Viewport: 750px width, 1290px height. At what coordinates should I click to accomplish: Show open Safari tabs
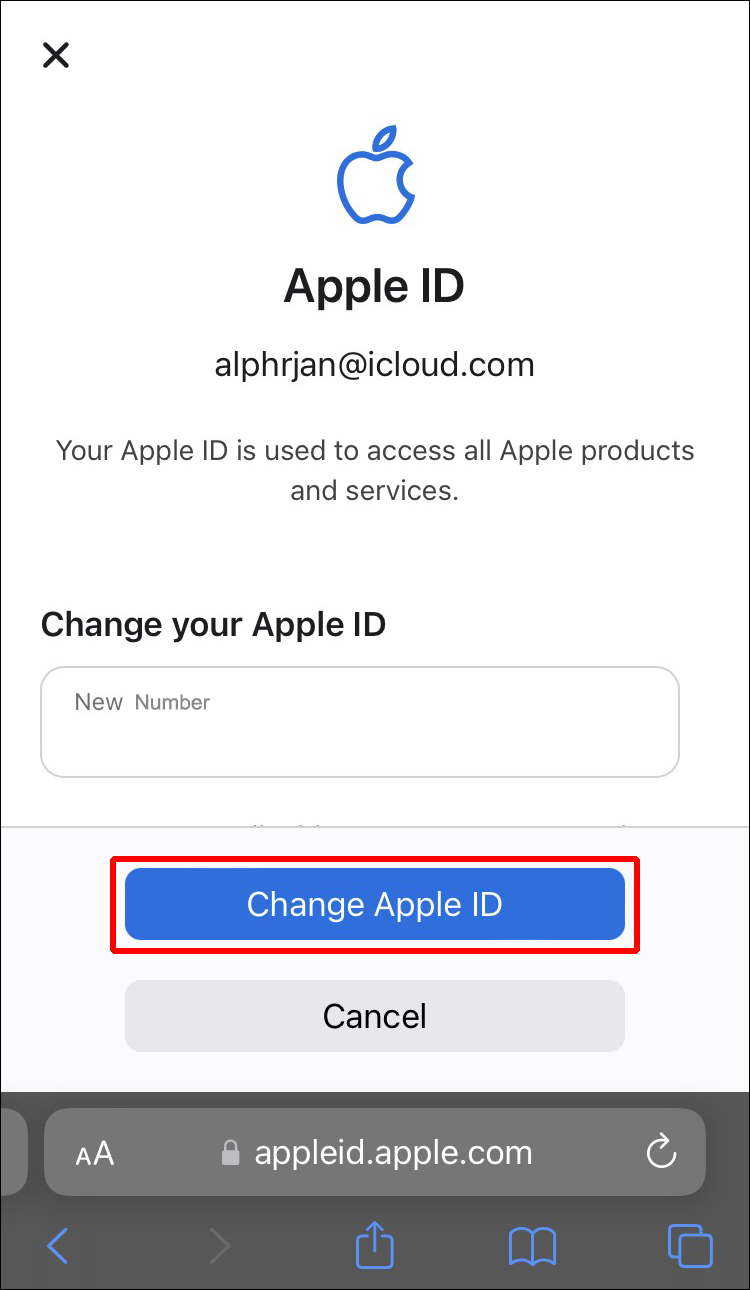pos(690,1246)
